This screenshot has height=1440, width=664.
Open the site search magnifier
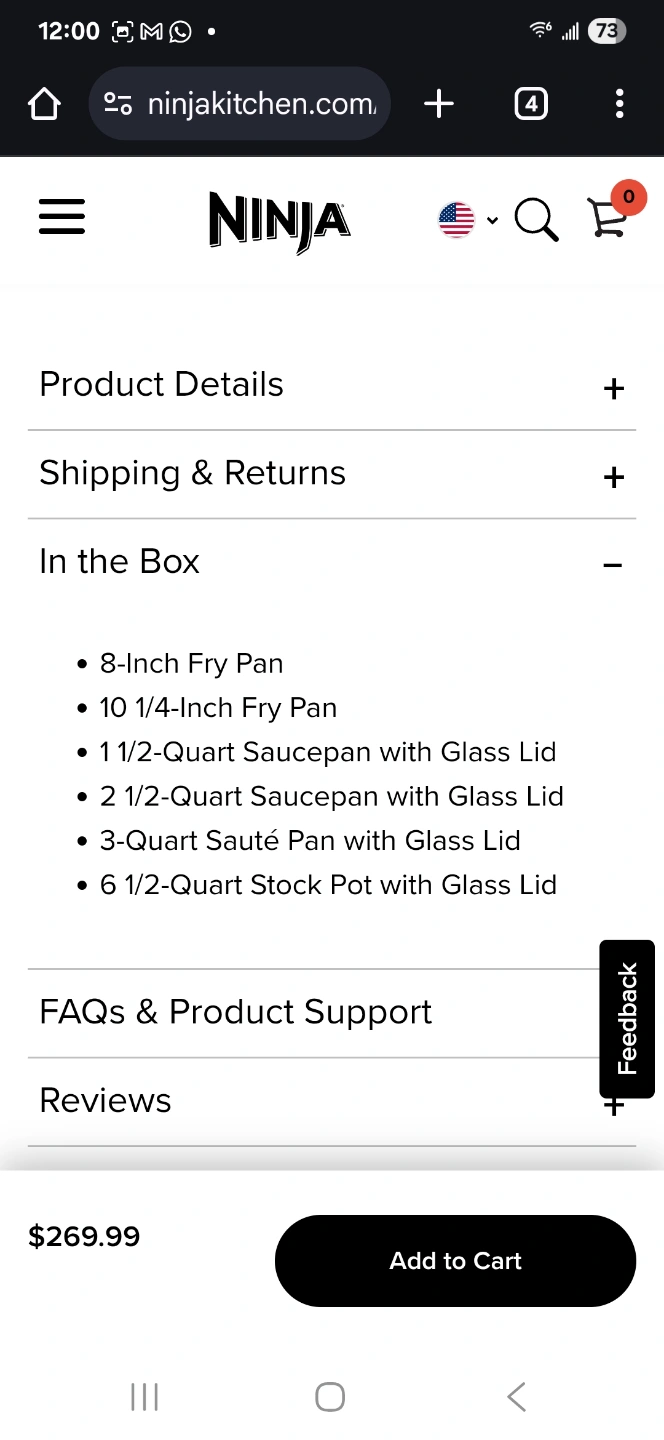(536, 219)
